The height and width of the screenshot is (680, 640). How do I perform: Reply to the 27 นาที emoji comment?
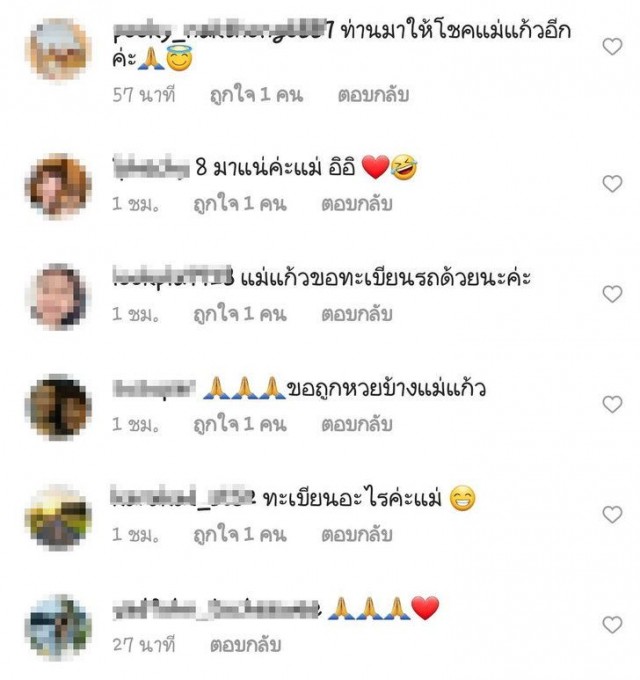245,644
